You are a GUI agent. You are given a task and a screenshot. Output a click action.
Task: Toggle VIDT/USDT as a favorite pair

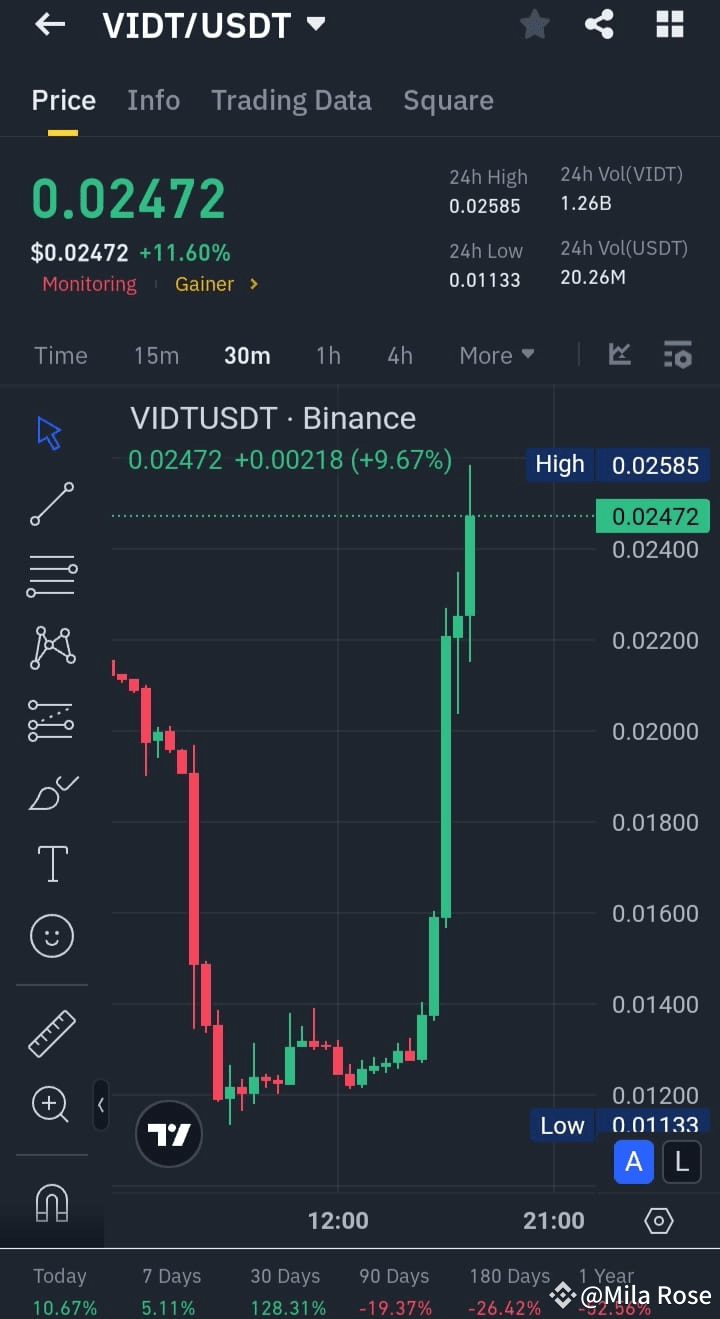534,25
